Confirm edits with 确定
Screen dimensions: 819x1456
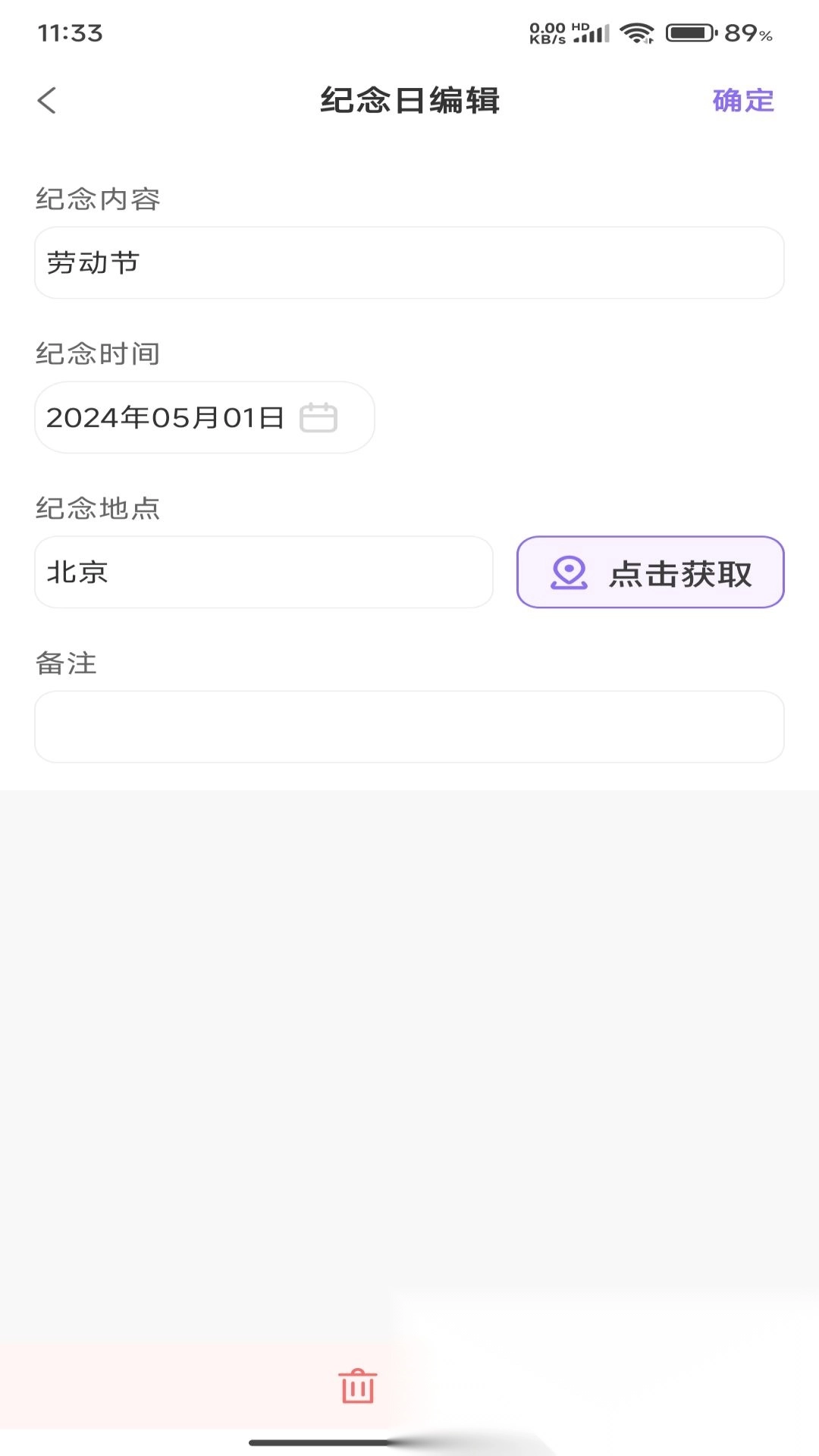pyautogui.click(x=743, y=101)
